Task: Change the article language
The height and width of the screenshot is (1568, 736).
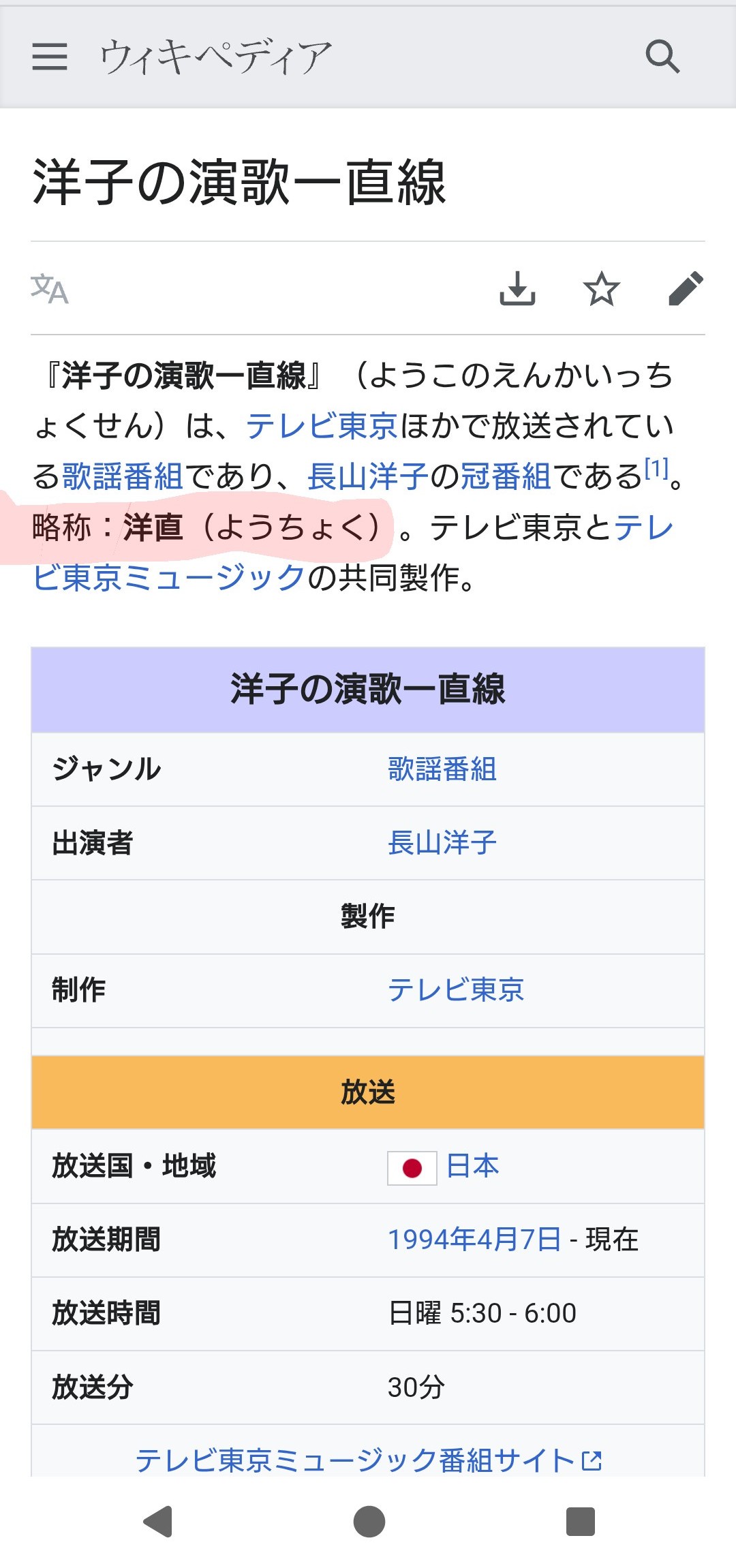Action: tap(50, 289)
